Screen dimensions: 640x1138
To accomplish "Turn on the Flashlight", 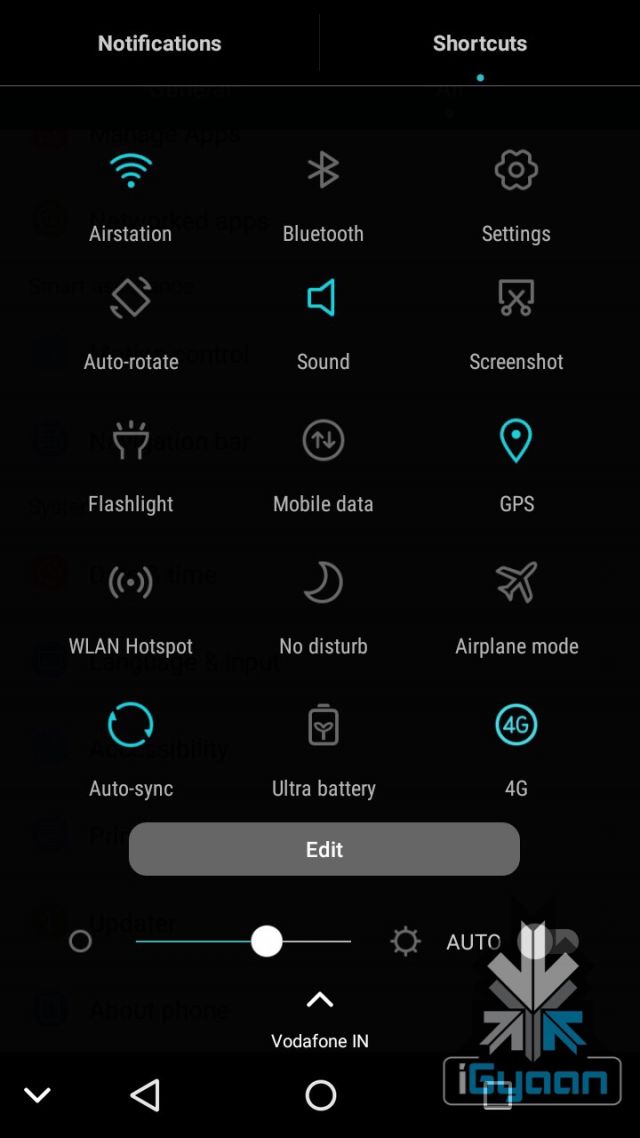I will pyautogui.click(x=130, y=441).
